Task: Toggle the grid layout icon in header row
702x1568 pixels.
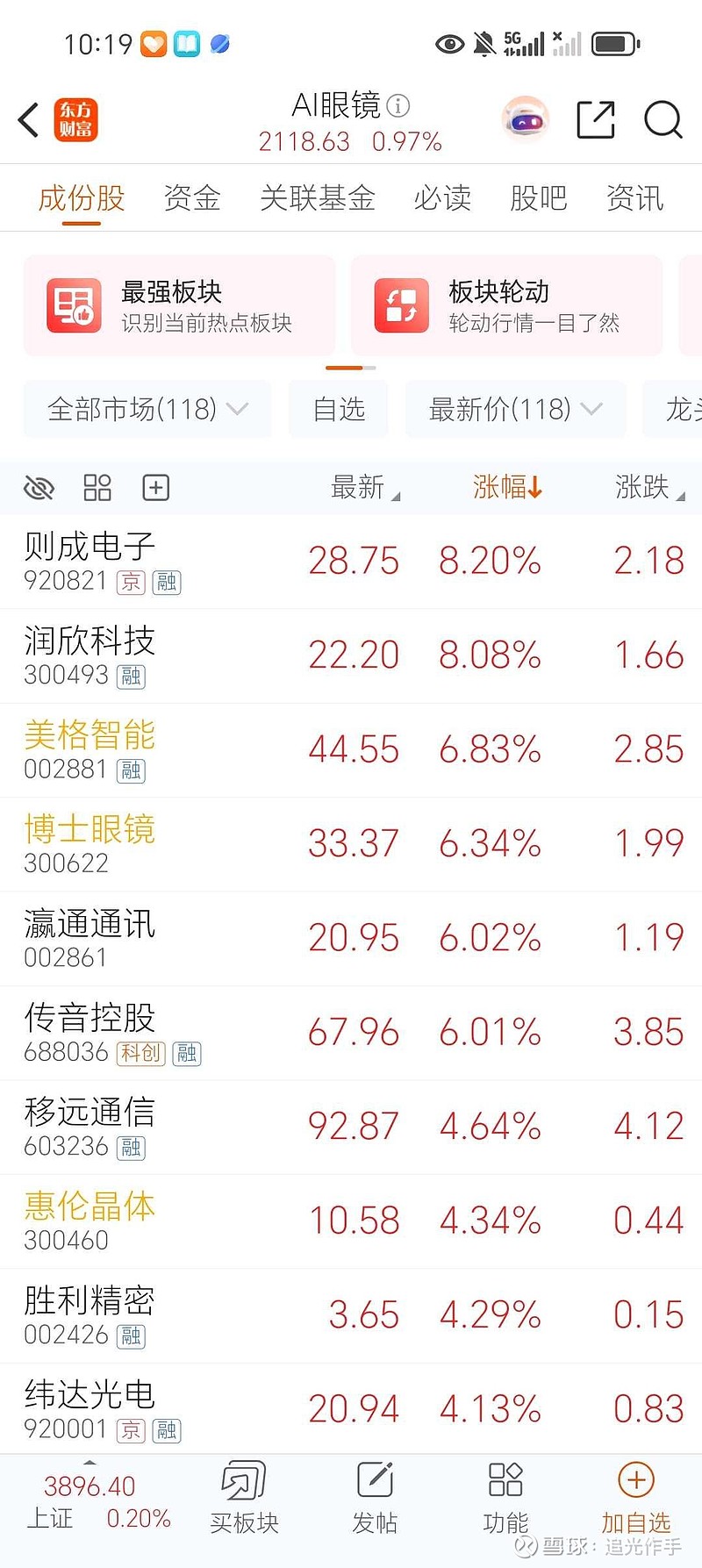Action: point(97,487)
